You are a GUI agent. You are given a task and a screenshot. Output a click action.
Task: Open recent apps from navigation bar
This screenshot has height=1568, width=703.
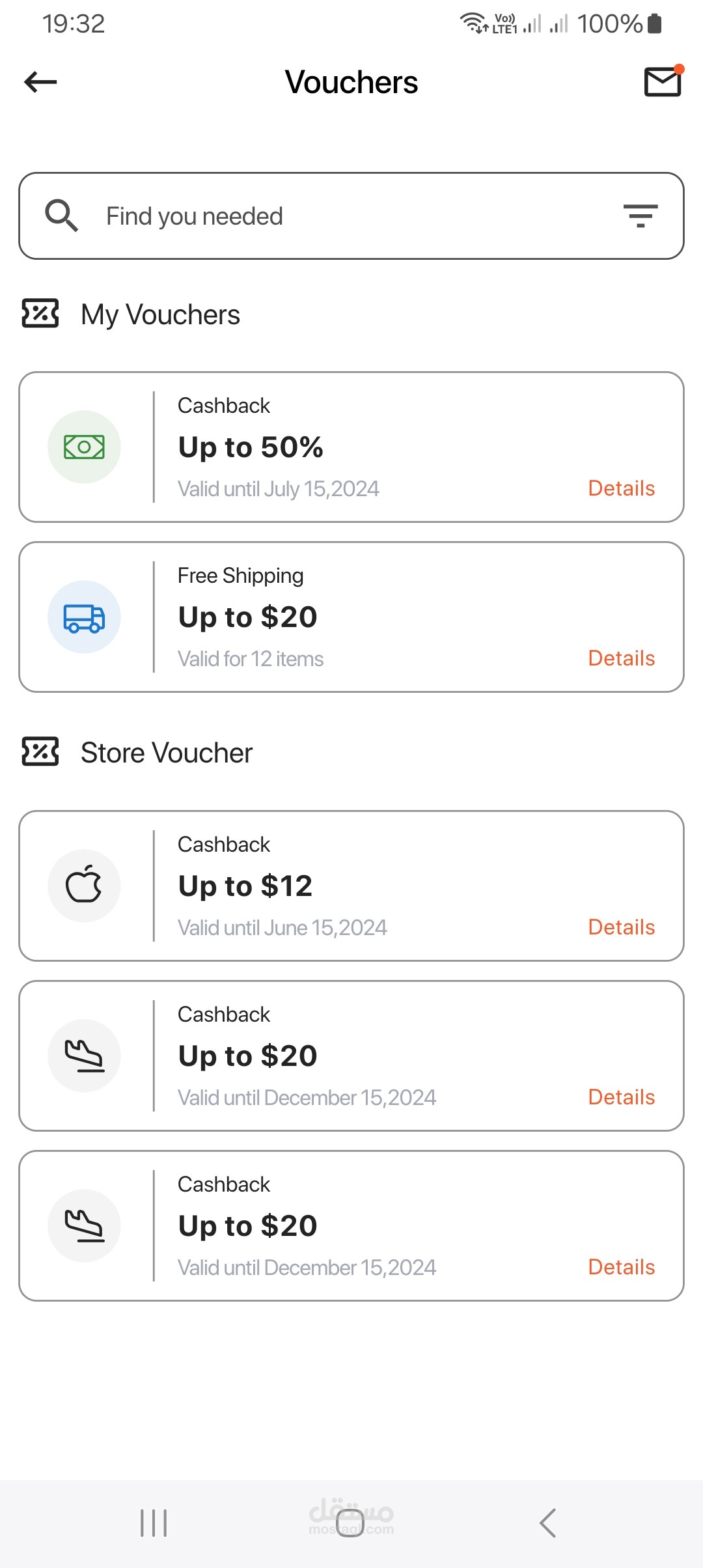click(x=154, y=1523)
